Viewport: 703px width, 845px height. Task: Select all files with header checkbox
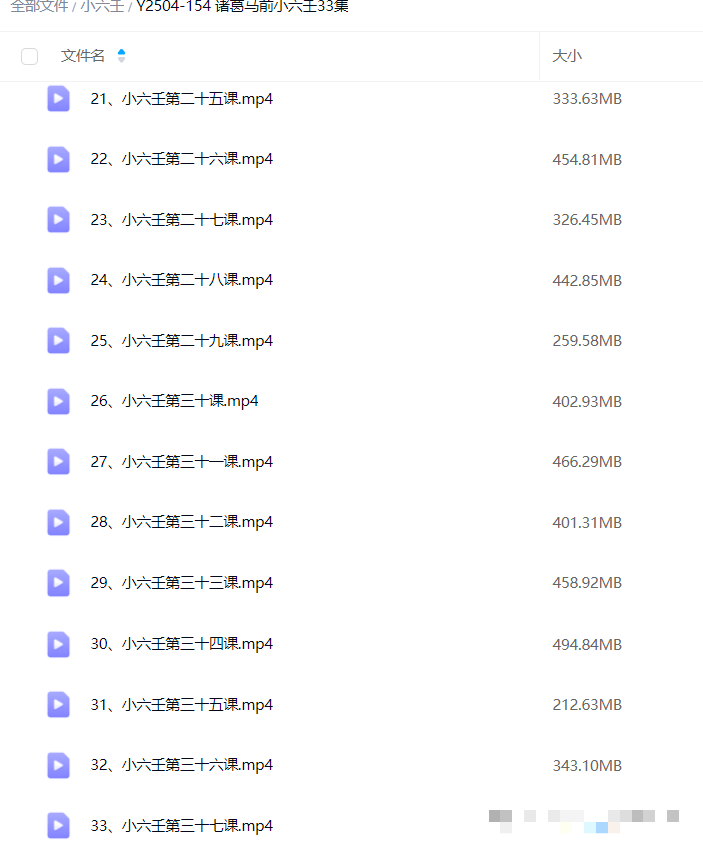(29, 56)
